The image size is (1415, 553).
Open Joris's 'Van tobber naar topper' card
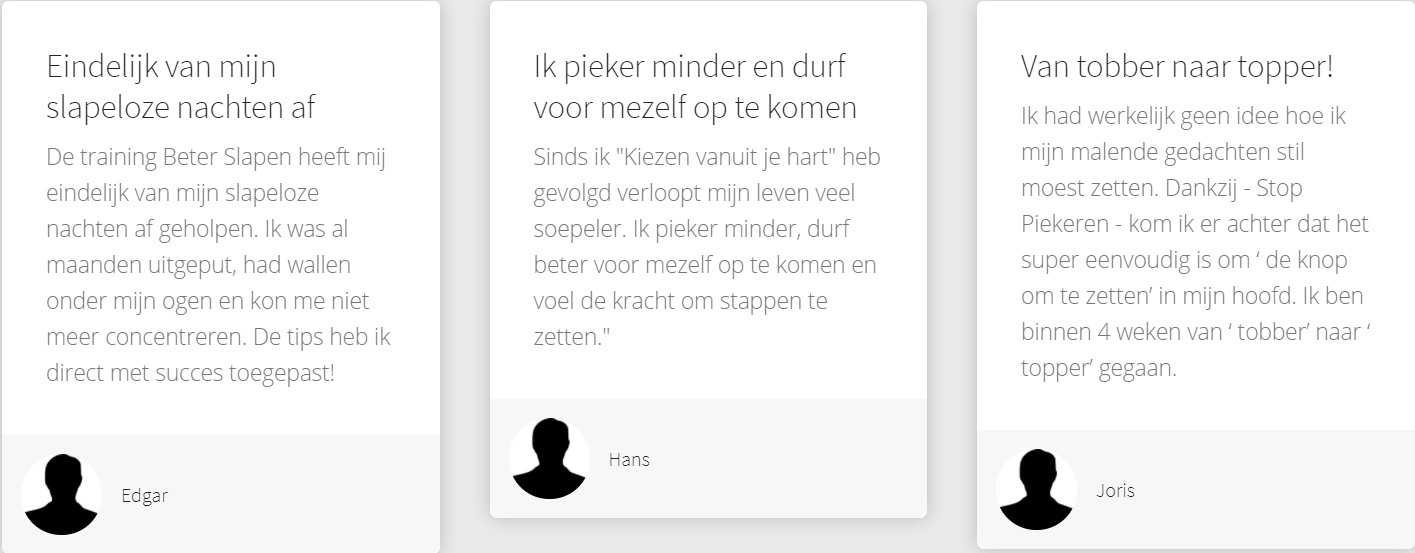(1176, 68)
